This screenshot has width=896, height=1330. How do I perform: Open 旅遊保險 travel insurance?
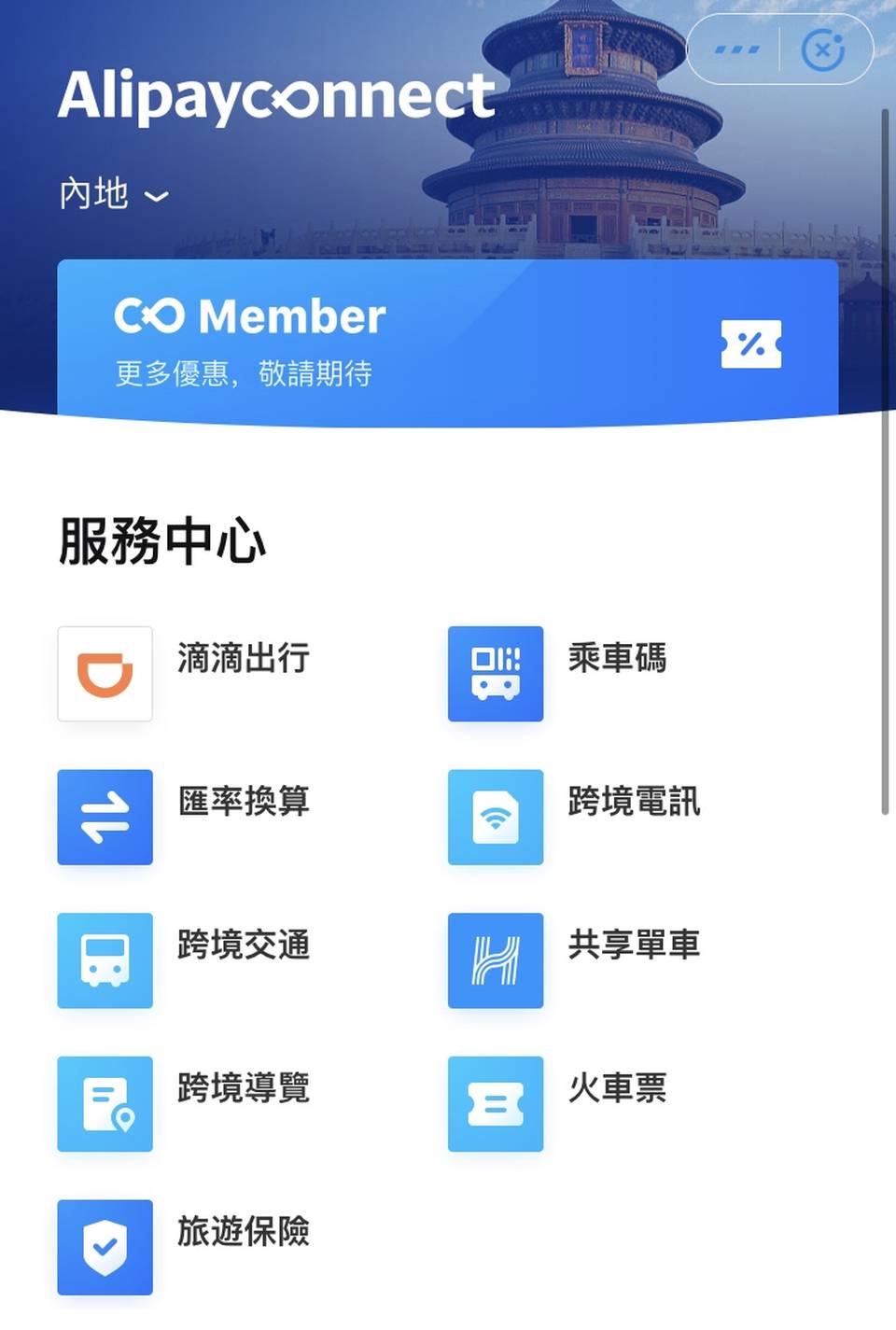coord(105,1247)
